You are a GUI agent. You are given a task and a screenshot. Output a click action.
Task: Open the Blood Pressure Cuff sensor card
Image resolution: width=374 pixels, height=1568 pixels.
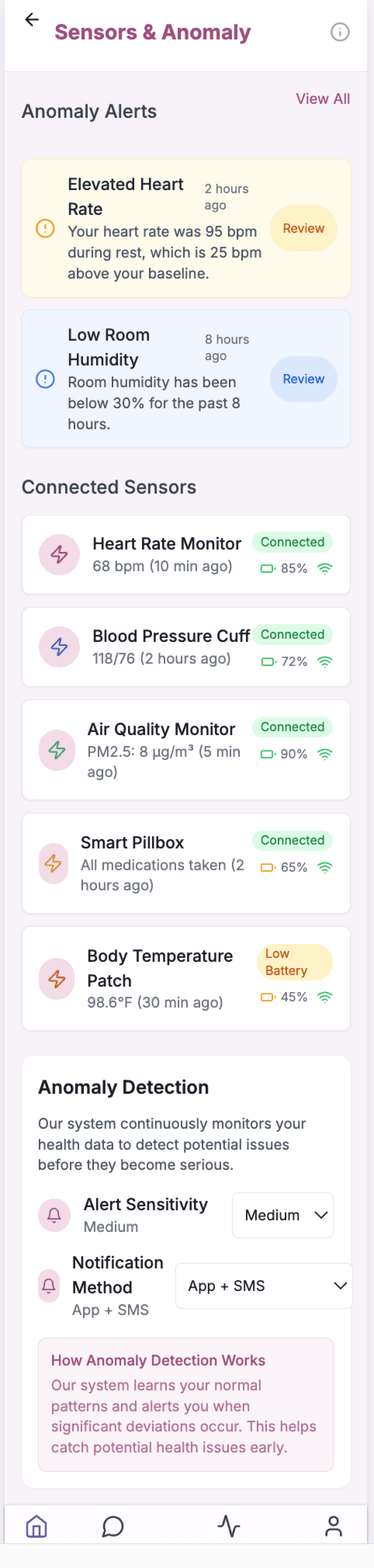(x=185, y=647)
